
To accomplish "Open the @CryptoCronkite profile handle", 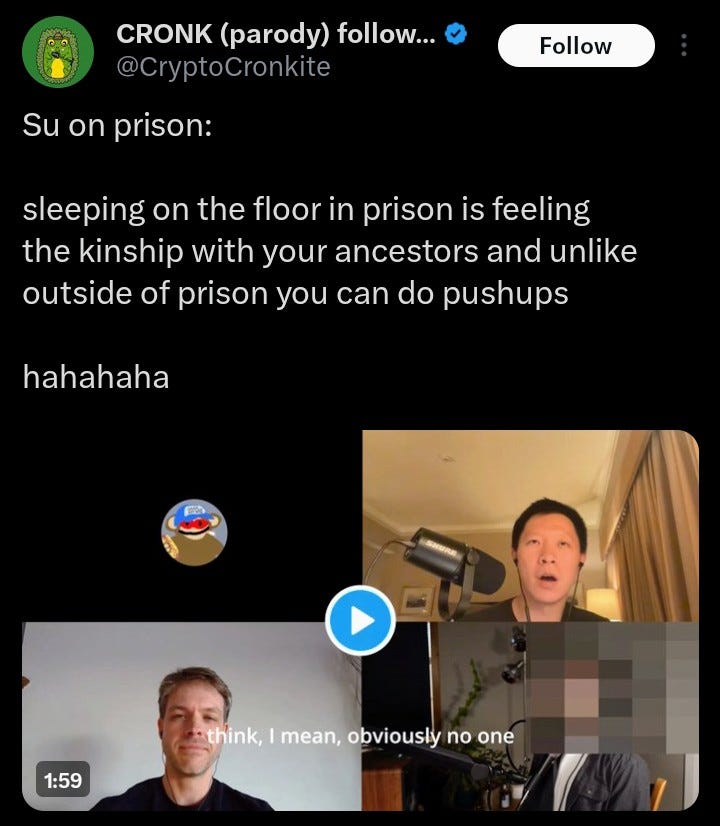I will point(223,67).
